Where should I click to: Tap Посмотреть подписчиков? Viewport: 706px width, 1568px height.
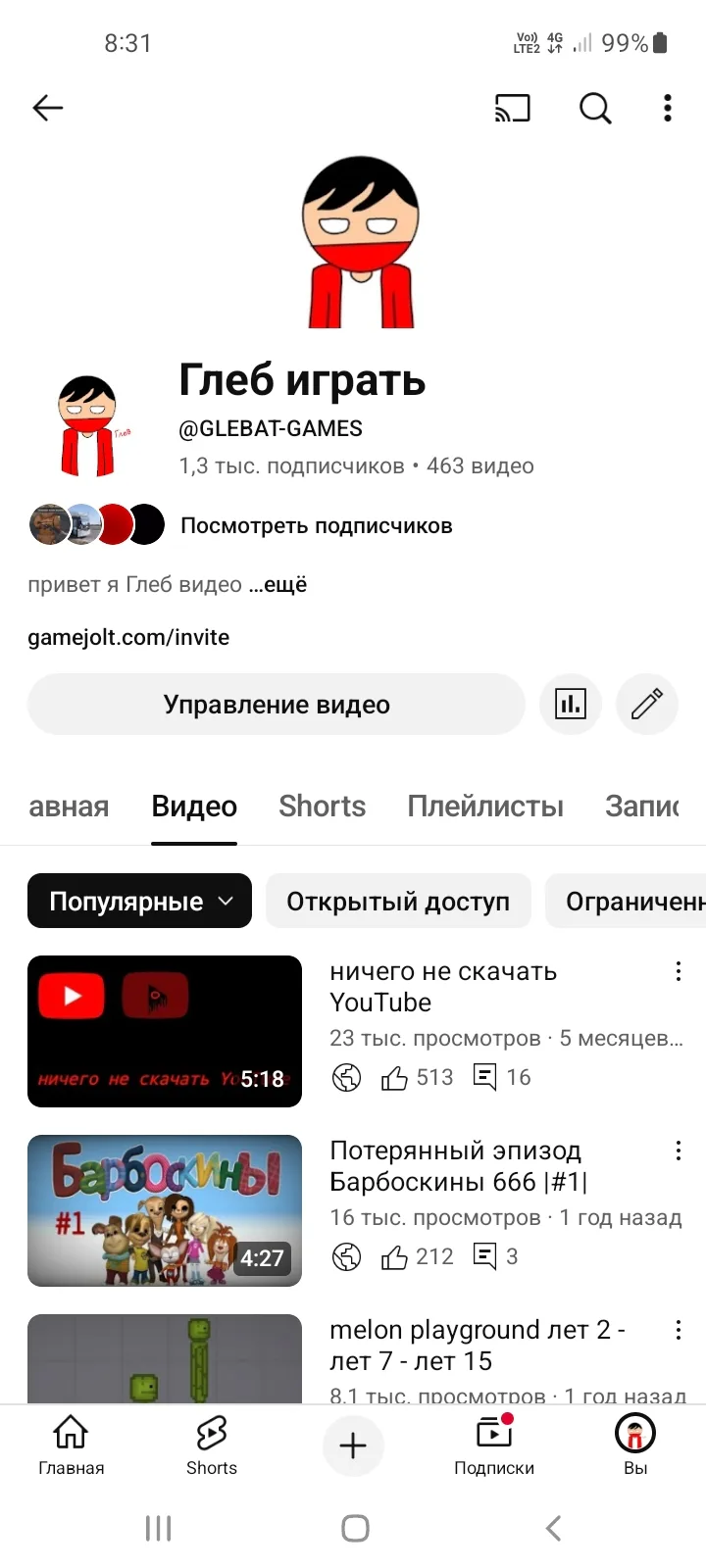317,526
